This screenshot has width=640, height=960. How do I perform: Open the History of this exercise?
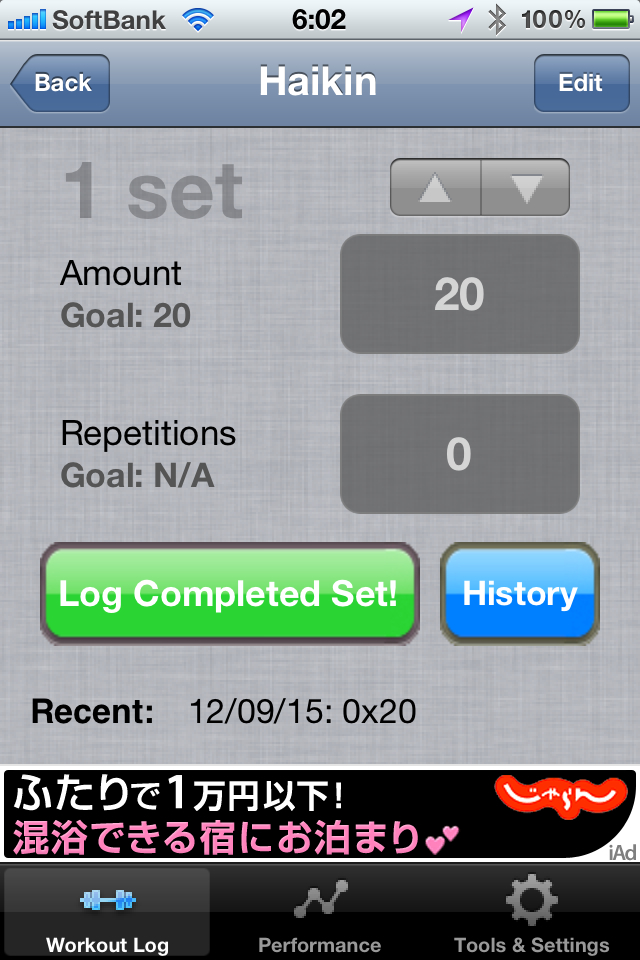click(519, 594)
